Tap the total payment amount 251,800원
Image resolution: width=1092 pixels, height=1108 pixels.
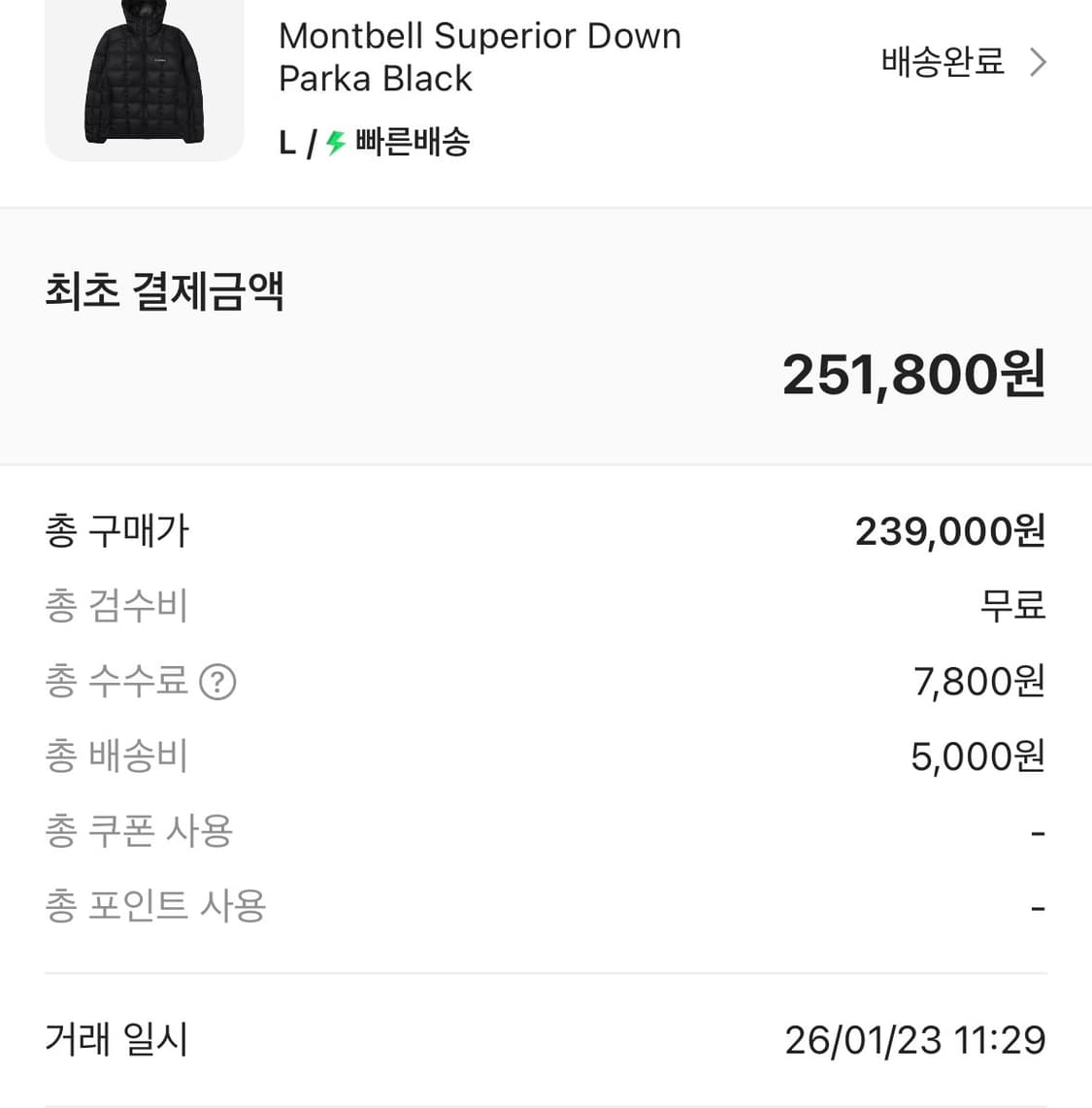(x=914, y=372)
